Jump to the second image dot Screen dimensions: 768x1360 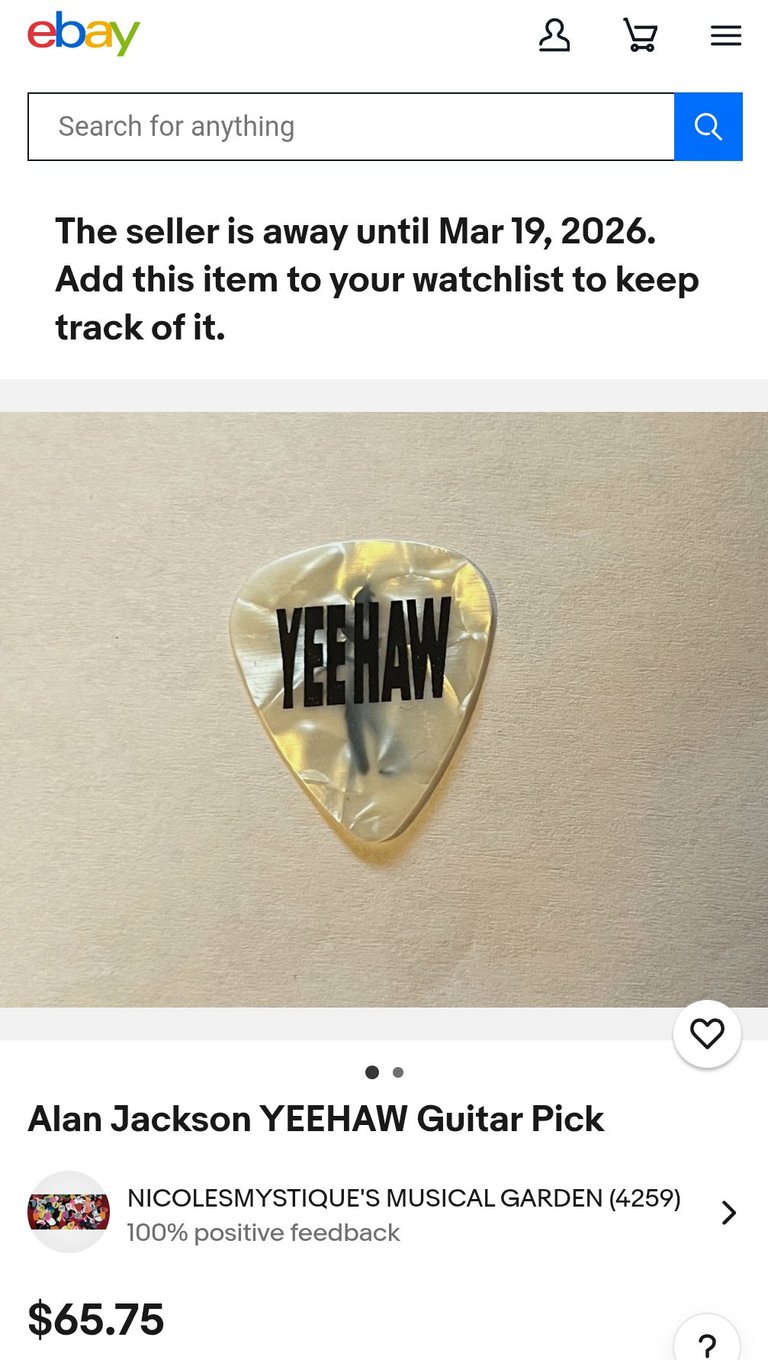click(398, 1072)
